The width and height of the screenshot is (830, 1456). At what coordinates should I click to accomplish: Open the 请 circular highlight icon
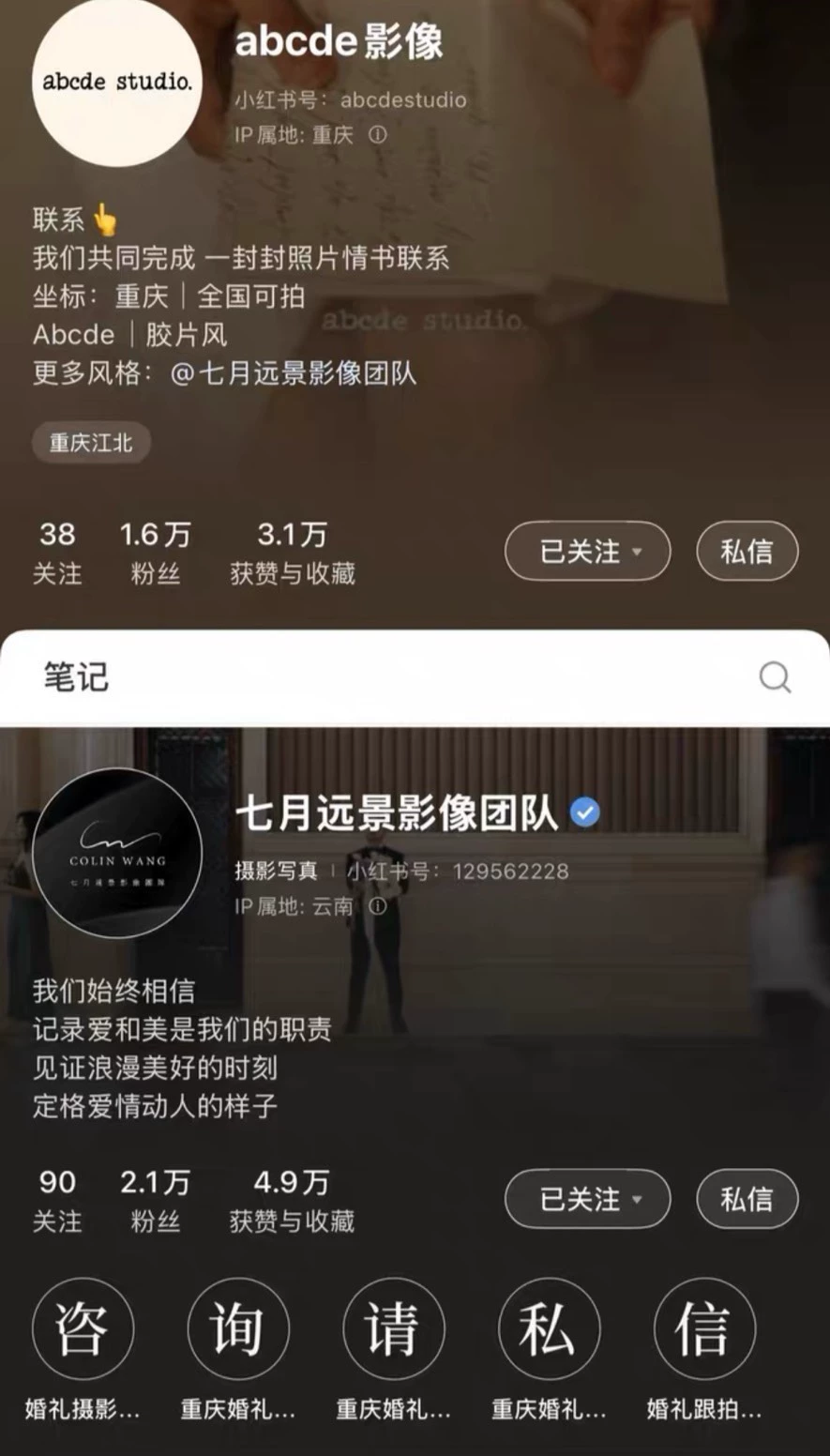pyautogui.click(x=394, y=1329)
